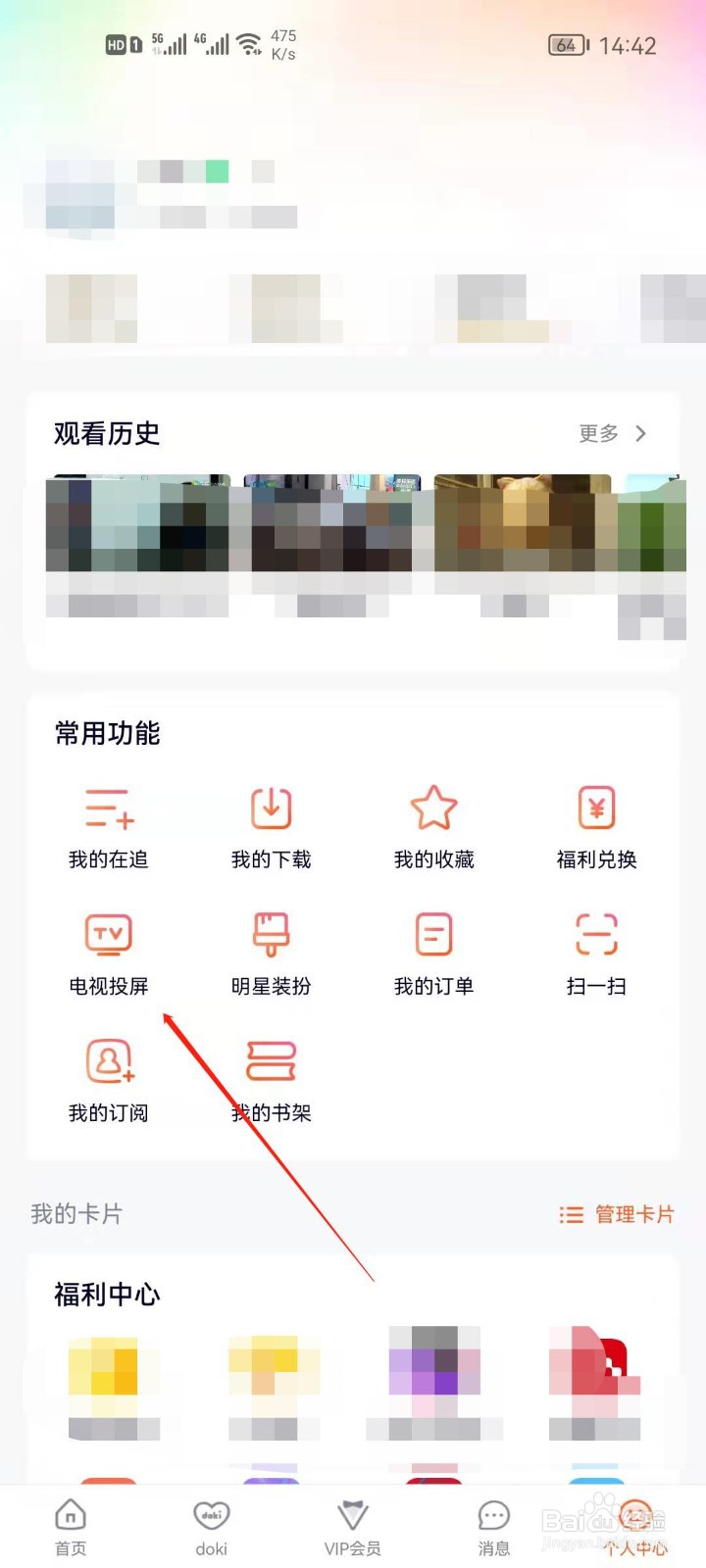Launch 扫一扫 scanner
This screenshot has height=1568, width=706.
click(x=596, y=954)
